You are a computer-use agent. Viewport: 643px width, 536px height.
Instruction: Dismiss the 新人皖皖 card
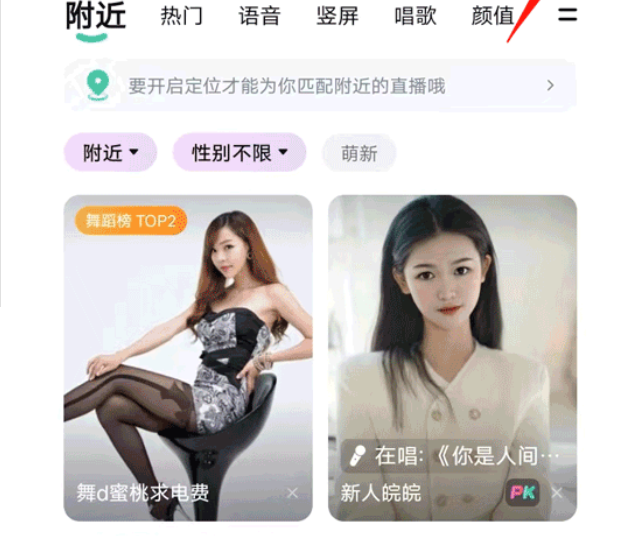[x=557, y=493]
